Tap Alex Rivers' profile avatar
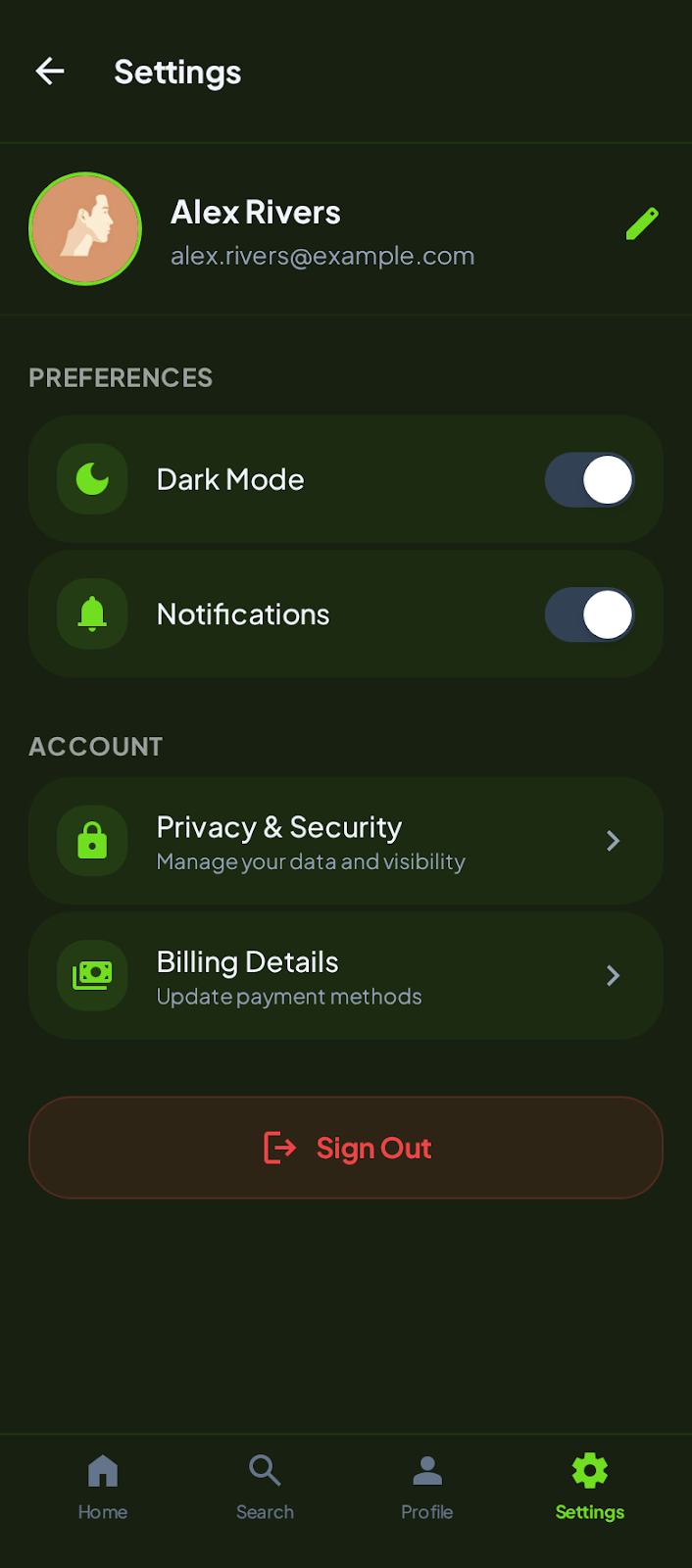The height and width of the screenshot is (1568, 692). click(x=85, y=229)
